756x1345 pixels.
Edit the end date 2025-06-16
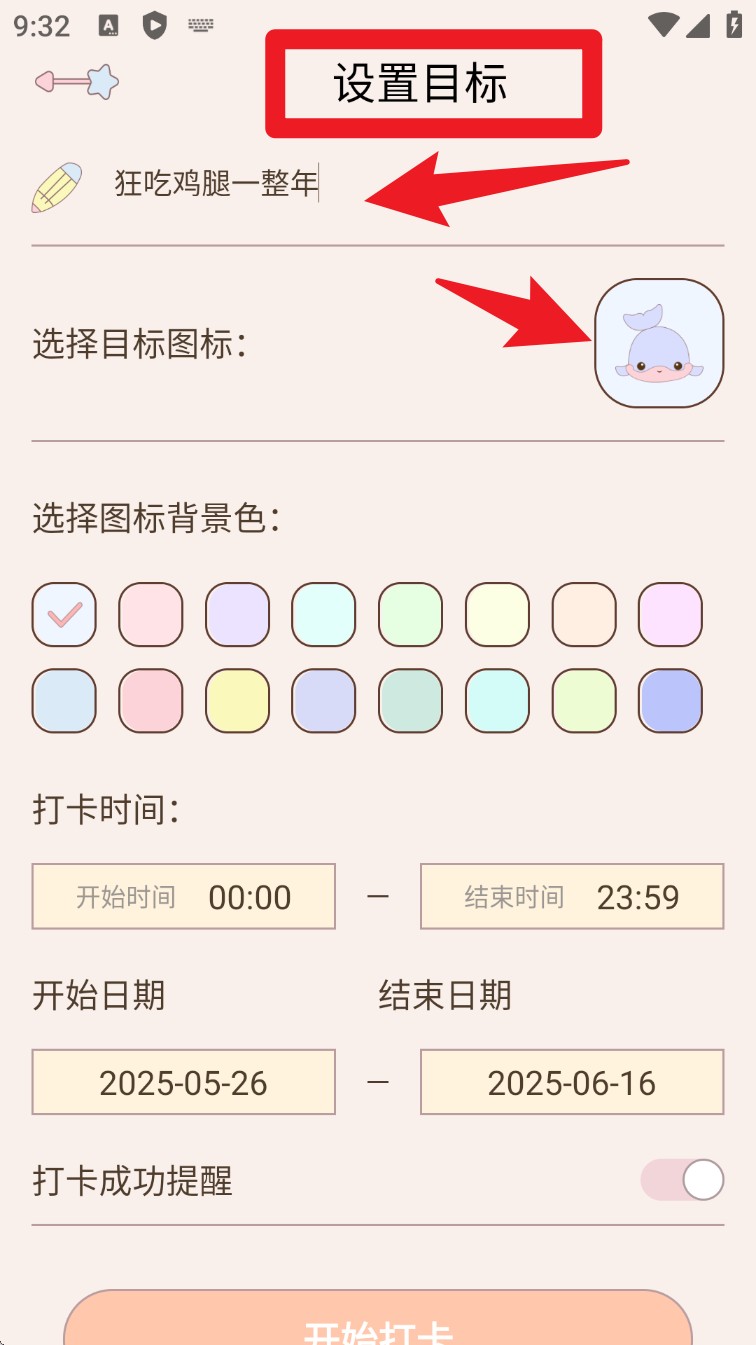point(571,1082)
